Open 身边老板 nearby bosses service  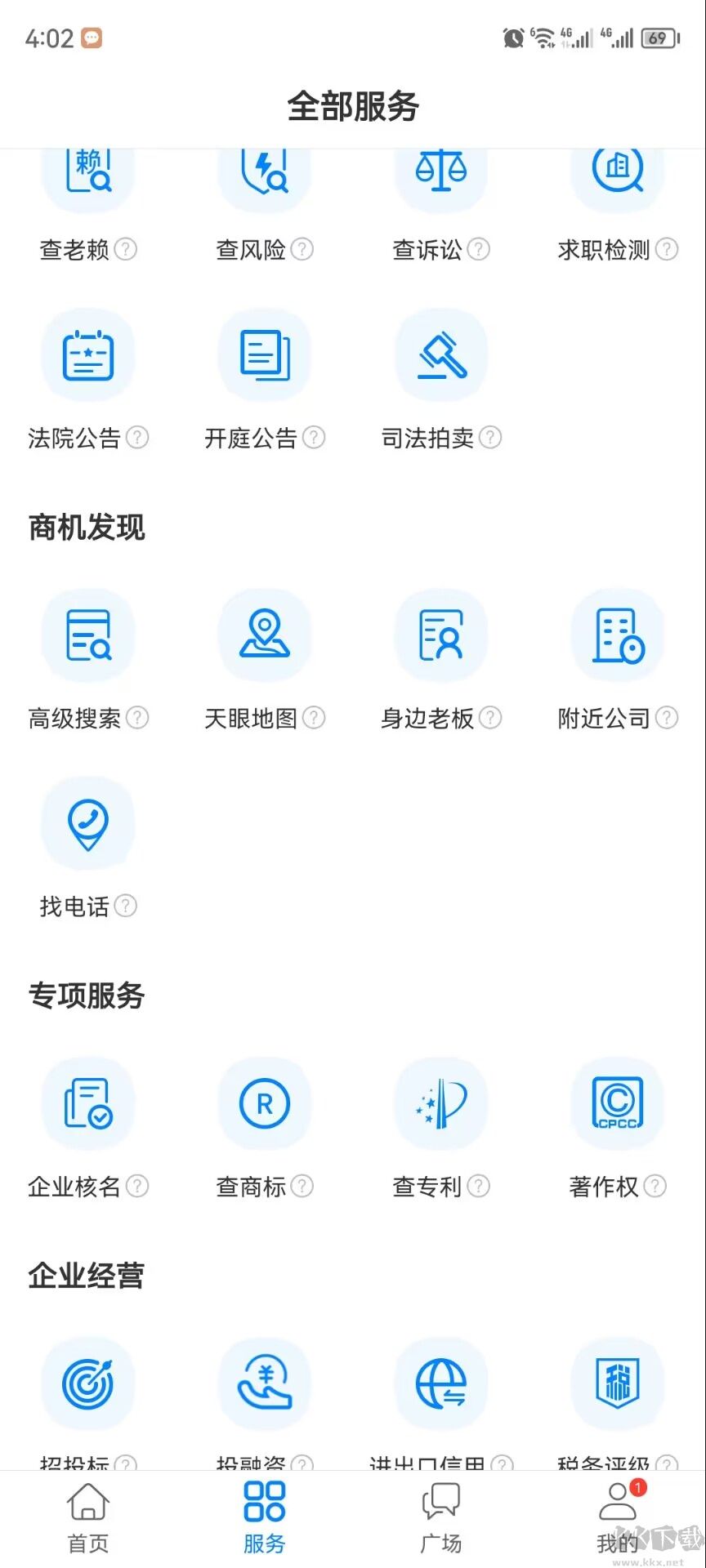coord(441,637)
